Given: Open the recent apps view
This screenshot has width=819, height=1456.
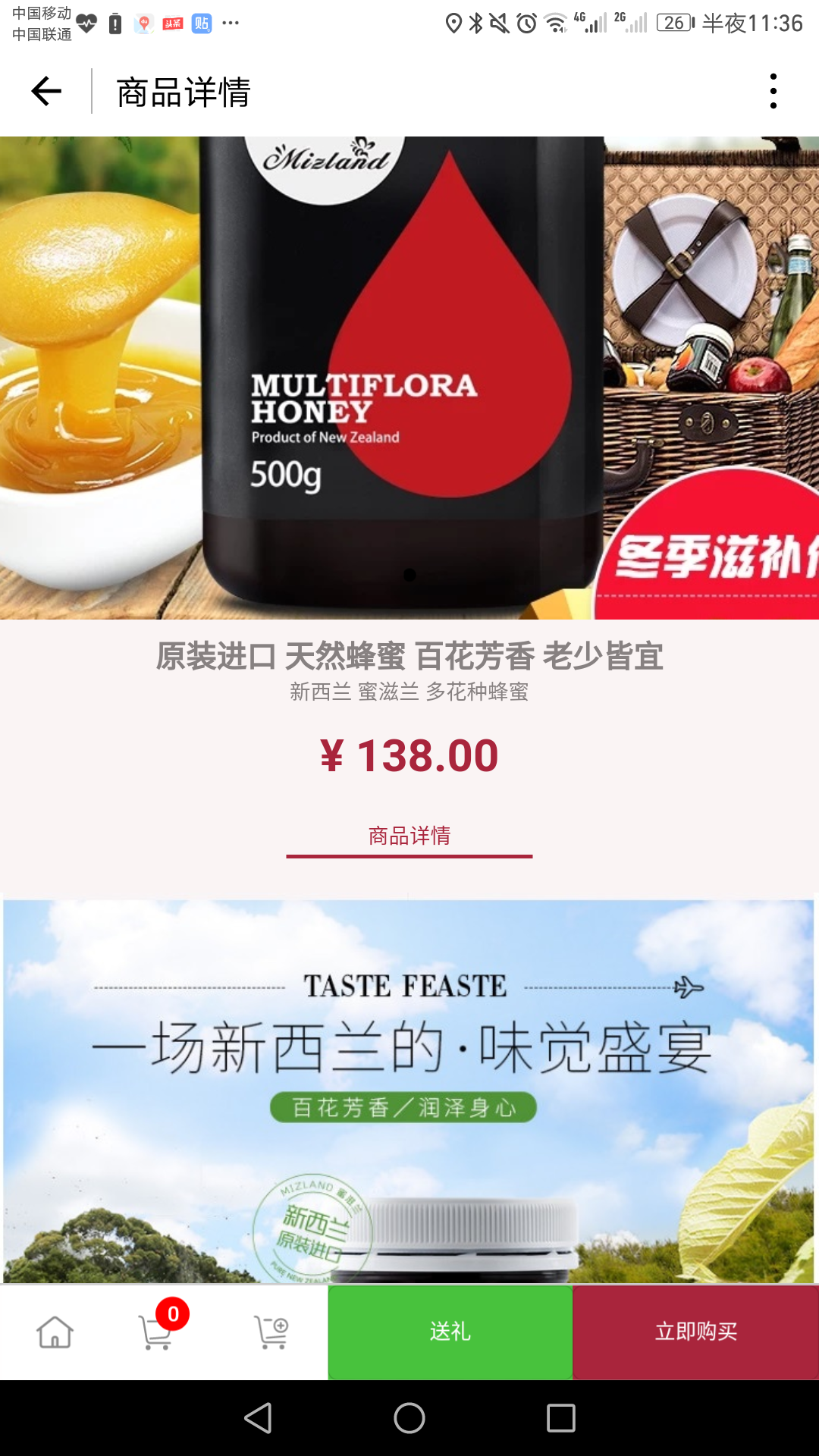Looking at the screenshot, I should tap(561, 1418).
